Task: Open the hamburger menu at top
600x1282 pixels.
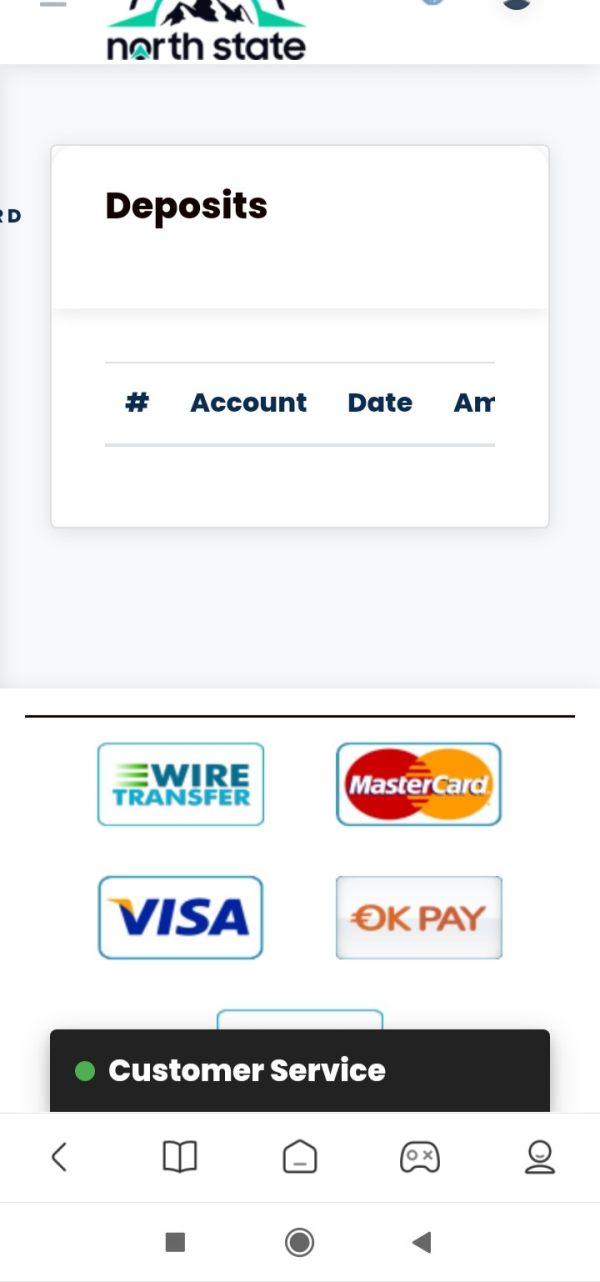Action: point(53,4)
